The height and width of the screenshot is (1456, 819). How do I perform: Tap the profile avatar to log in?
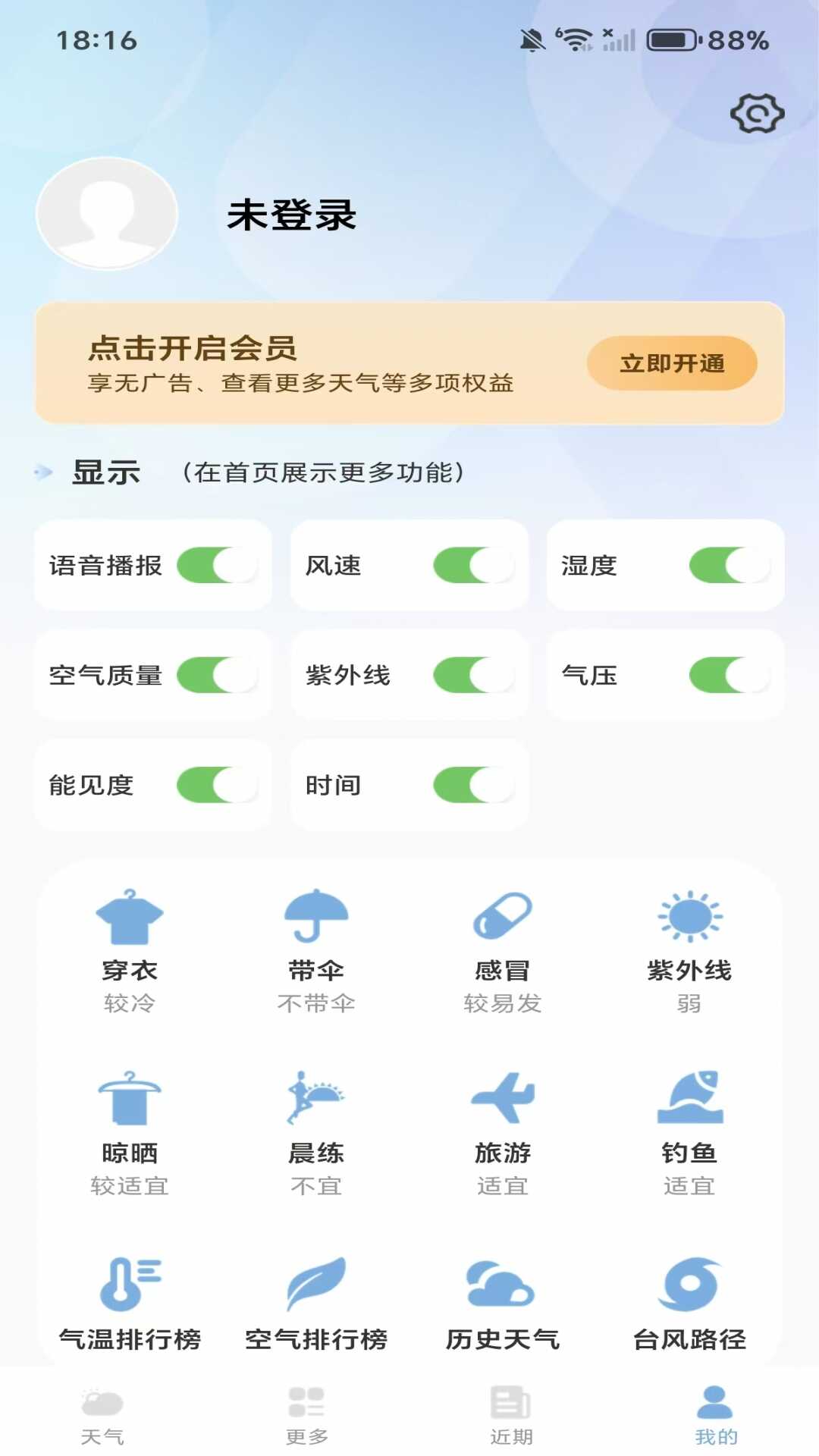click(107, 214)
